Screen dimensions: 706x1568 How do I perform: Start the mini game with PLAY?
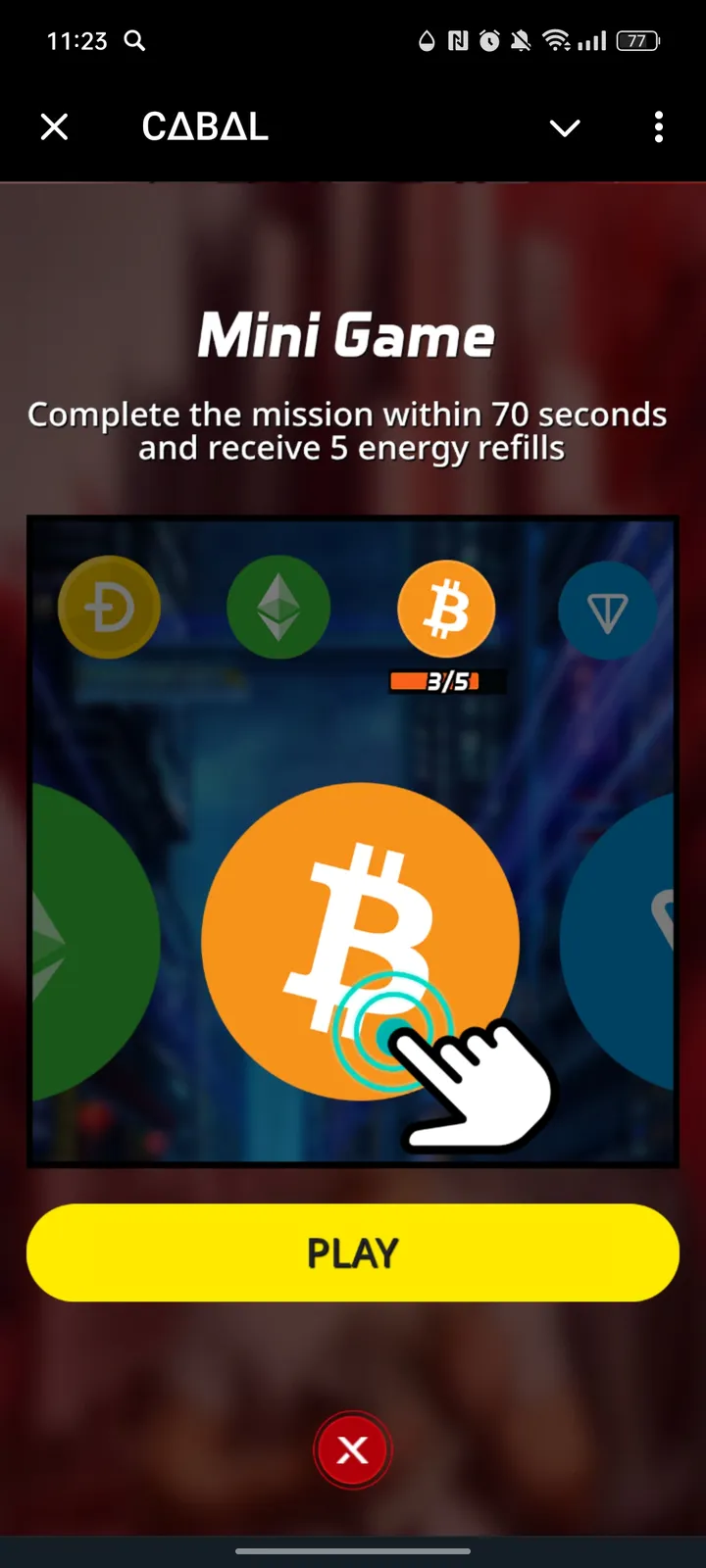[x=353, y=1252]
